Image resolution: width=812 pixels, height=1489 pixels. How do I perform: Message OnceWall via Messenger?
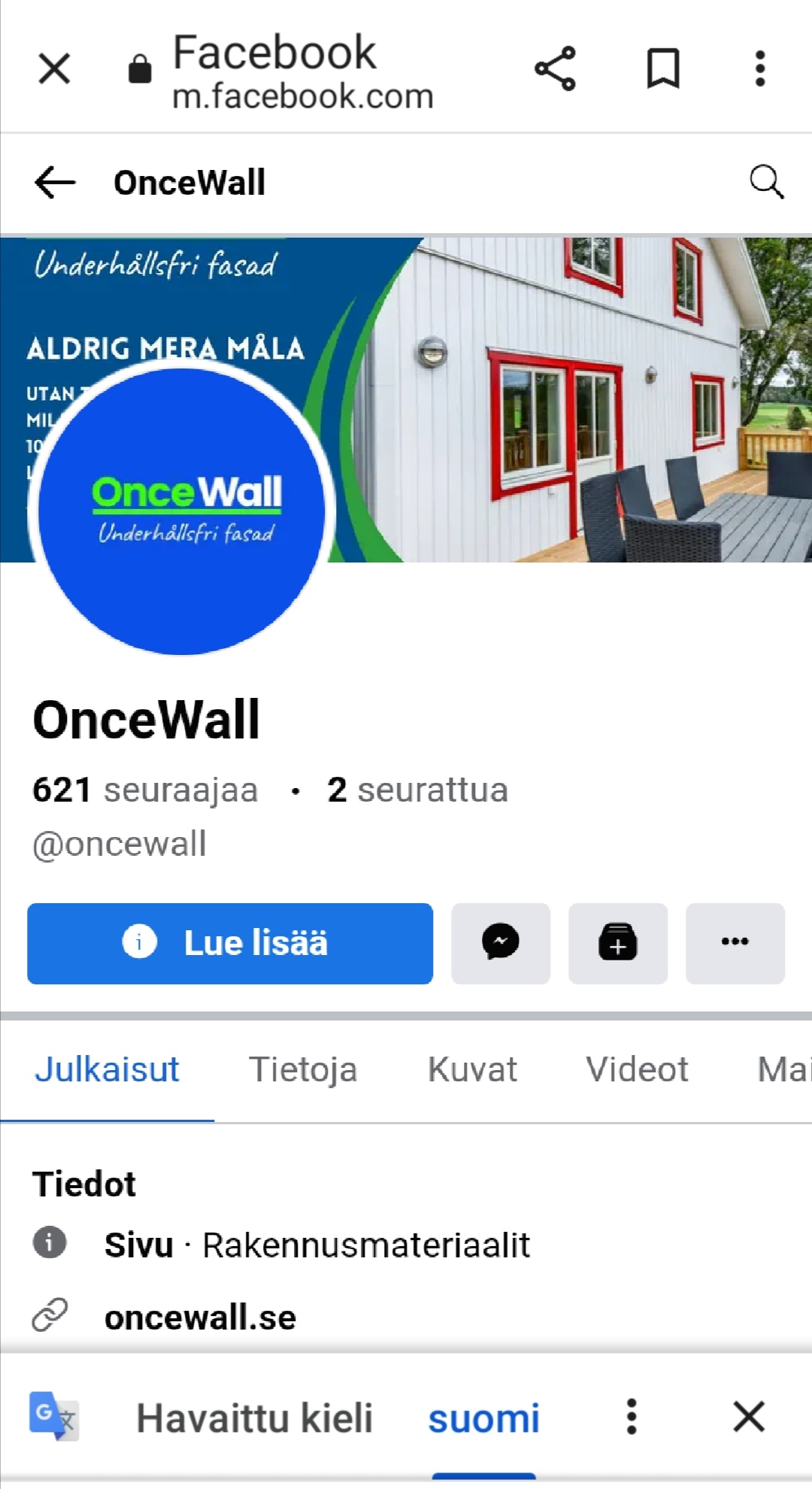pyautogui.click(x=501, y=943)
